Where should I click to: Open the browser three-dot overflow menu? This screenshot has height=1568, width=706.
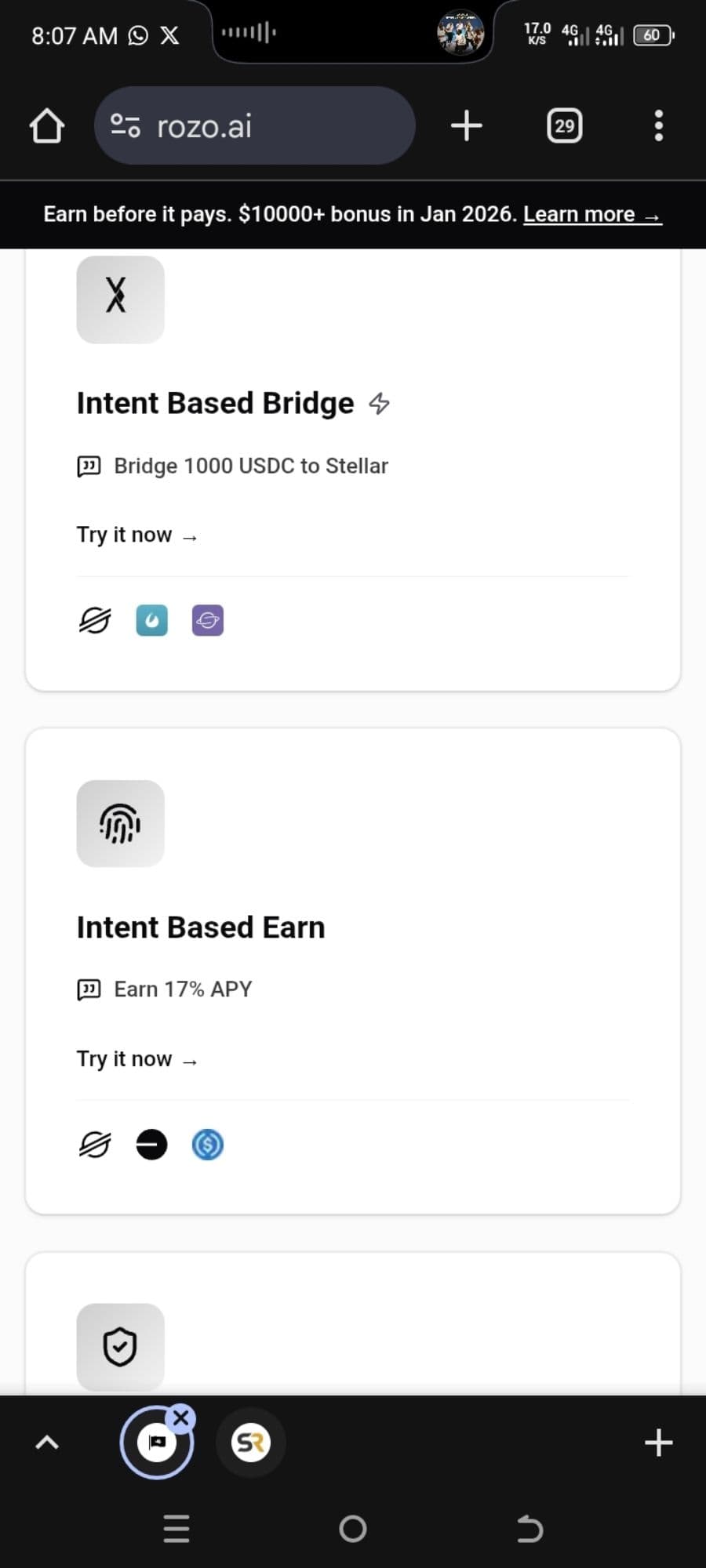[x=658, y=125]
